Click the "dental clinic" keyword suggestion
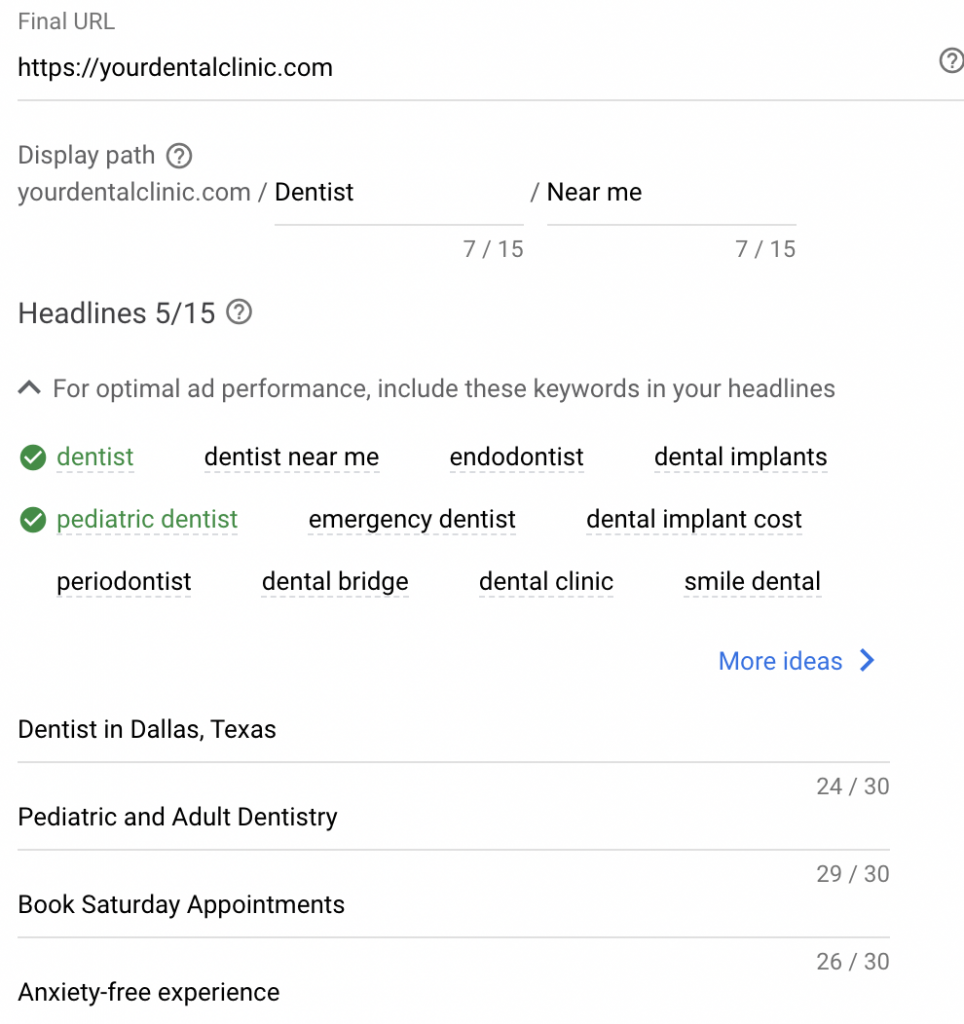The width and height of the screenshot is (964, 1024). point(546,581)
